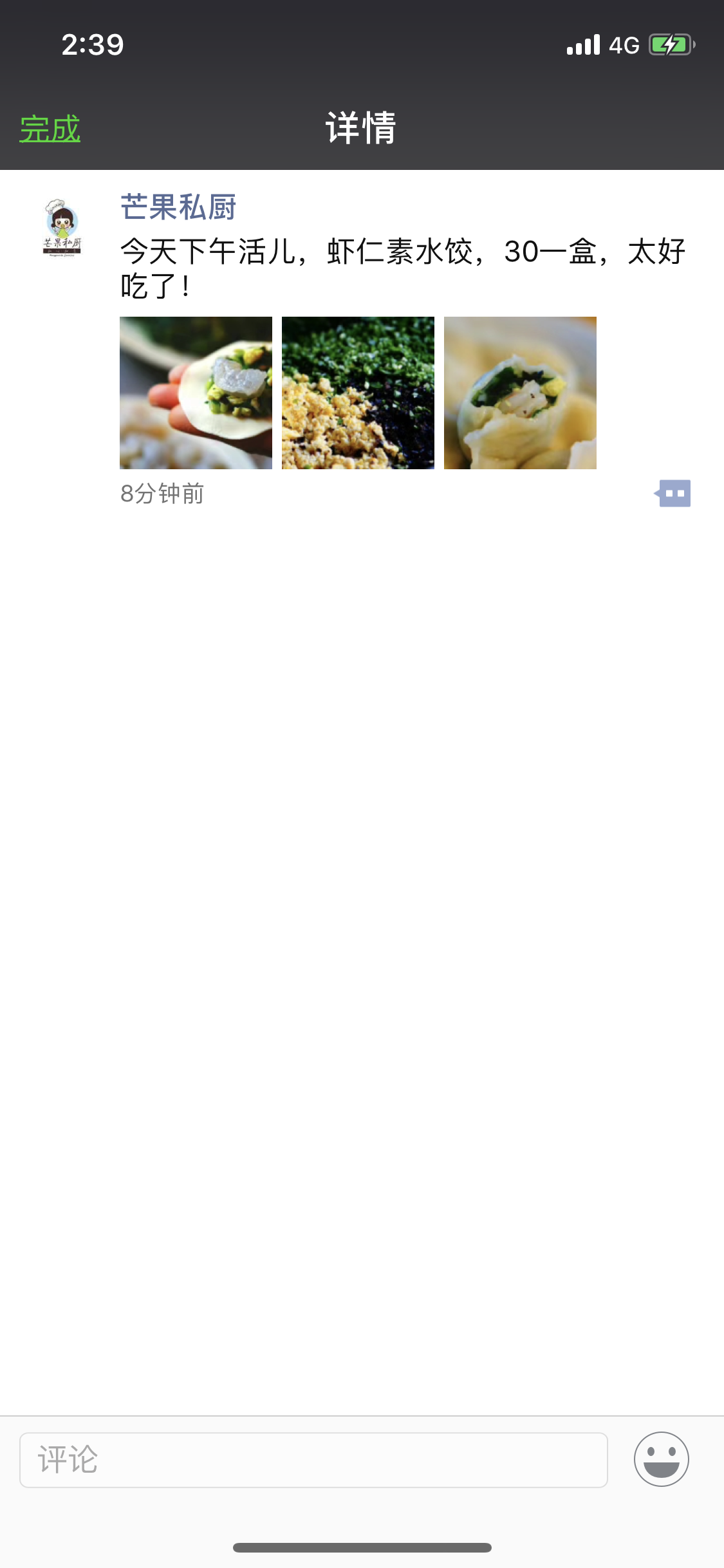Open 芒果私厨 profile via avatar
The width and height of the screenshot is (724, 1568).
[x=62, y=229]
